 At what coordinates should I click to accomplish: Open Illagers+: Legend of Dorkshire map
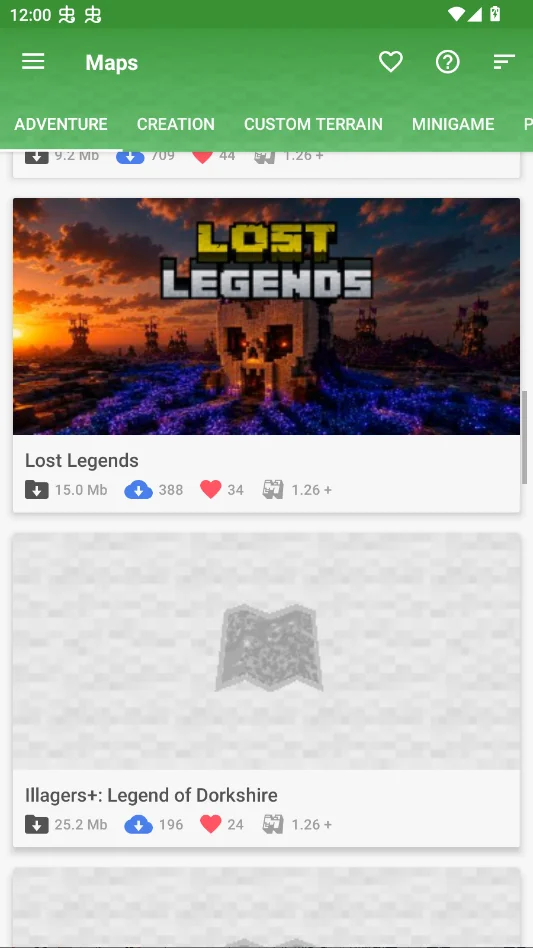click(266, 690)
